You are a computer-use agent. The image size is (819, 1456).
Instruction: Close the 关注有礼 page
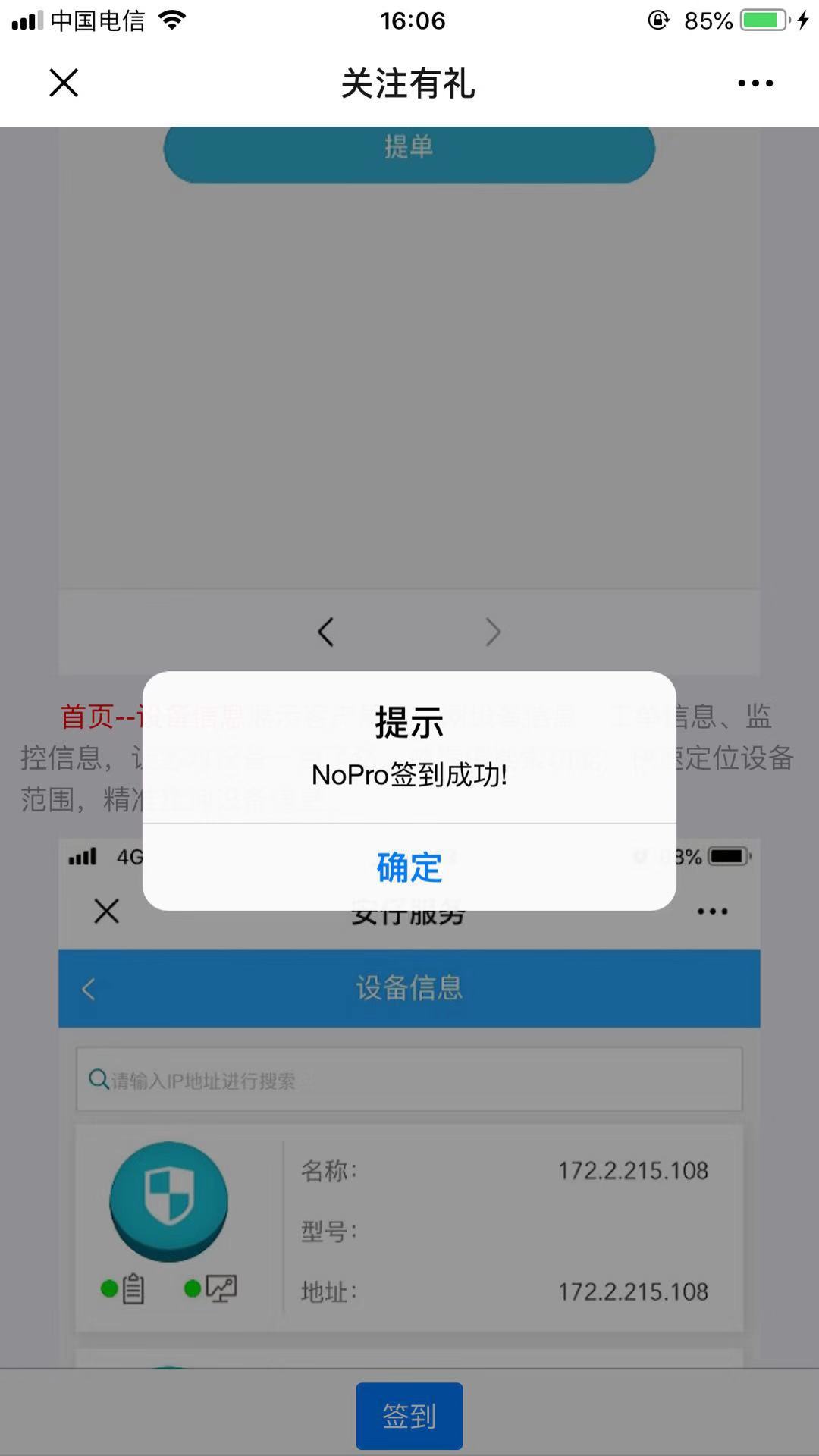[x=64, y=83]
